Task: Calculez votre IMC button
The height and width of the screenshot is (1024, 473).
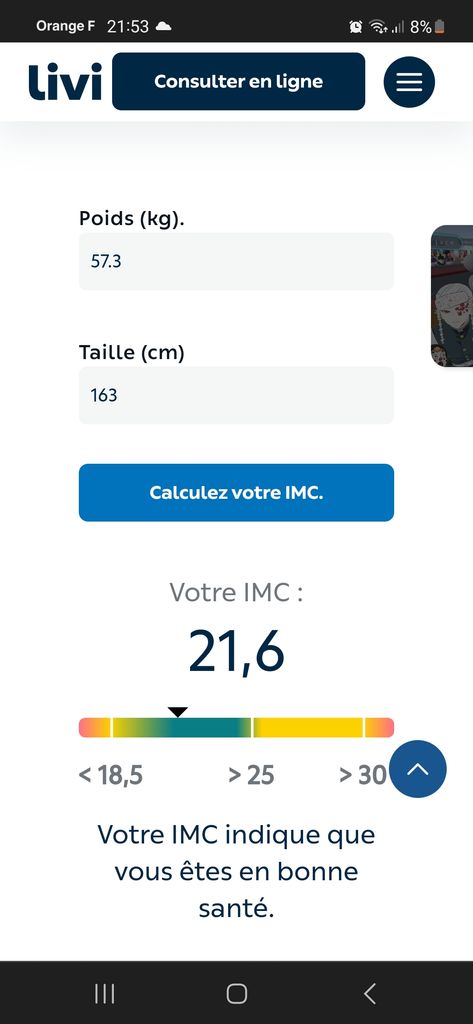Action: (236, 492)
